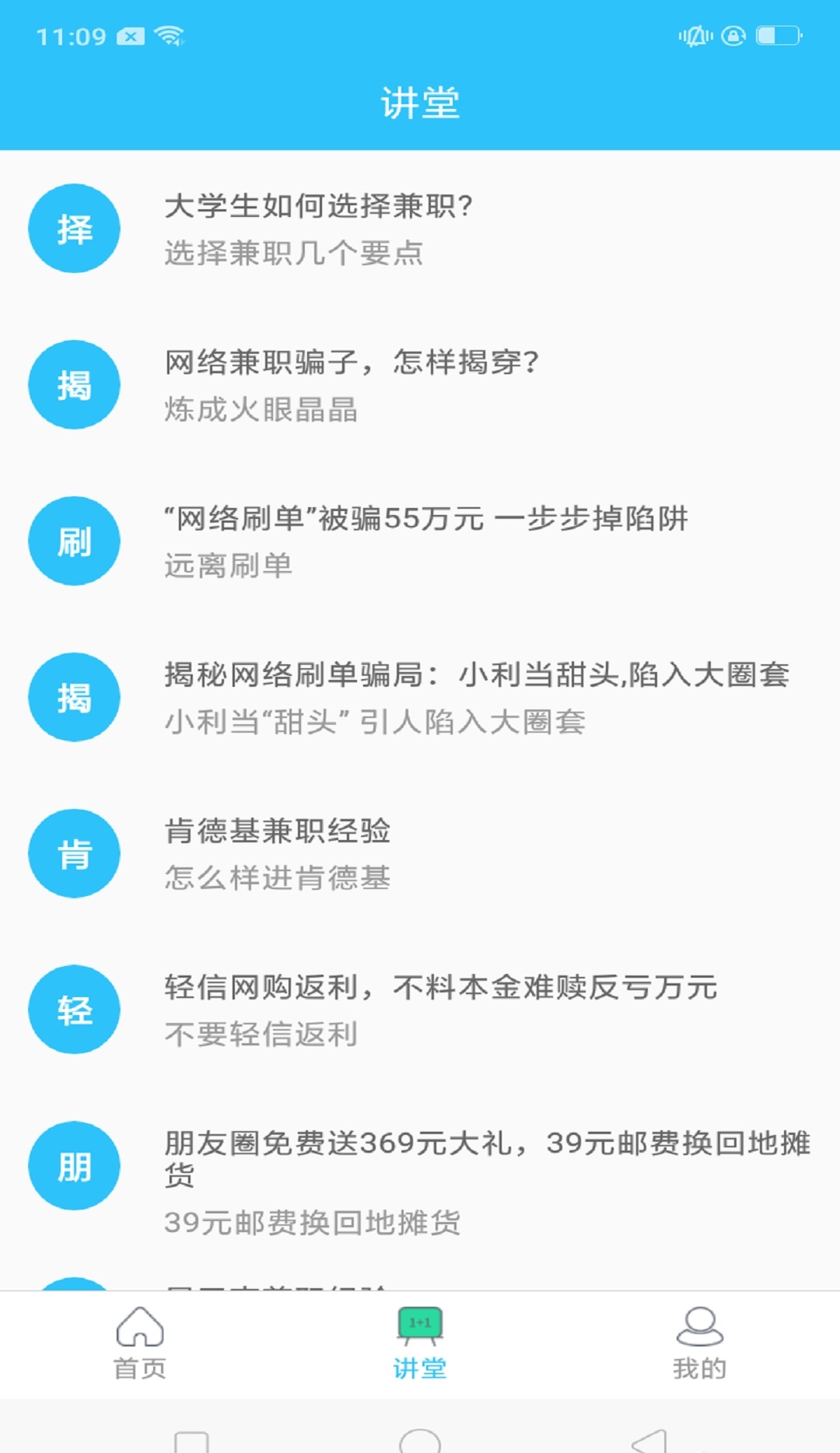This screenshot has width=840, height=1453.
Task: View 肯德基兼职经验 article
Action: (420, 854)
